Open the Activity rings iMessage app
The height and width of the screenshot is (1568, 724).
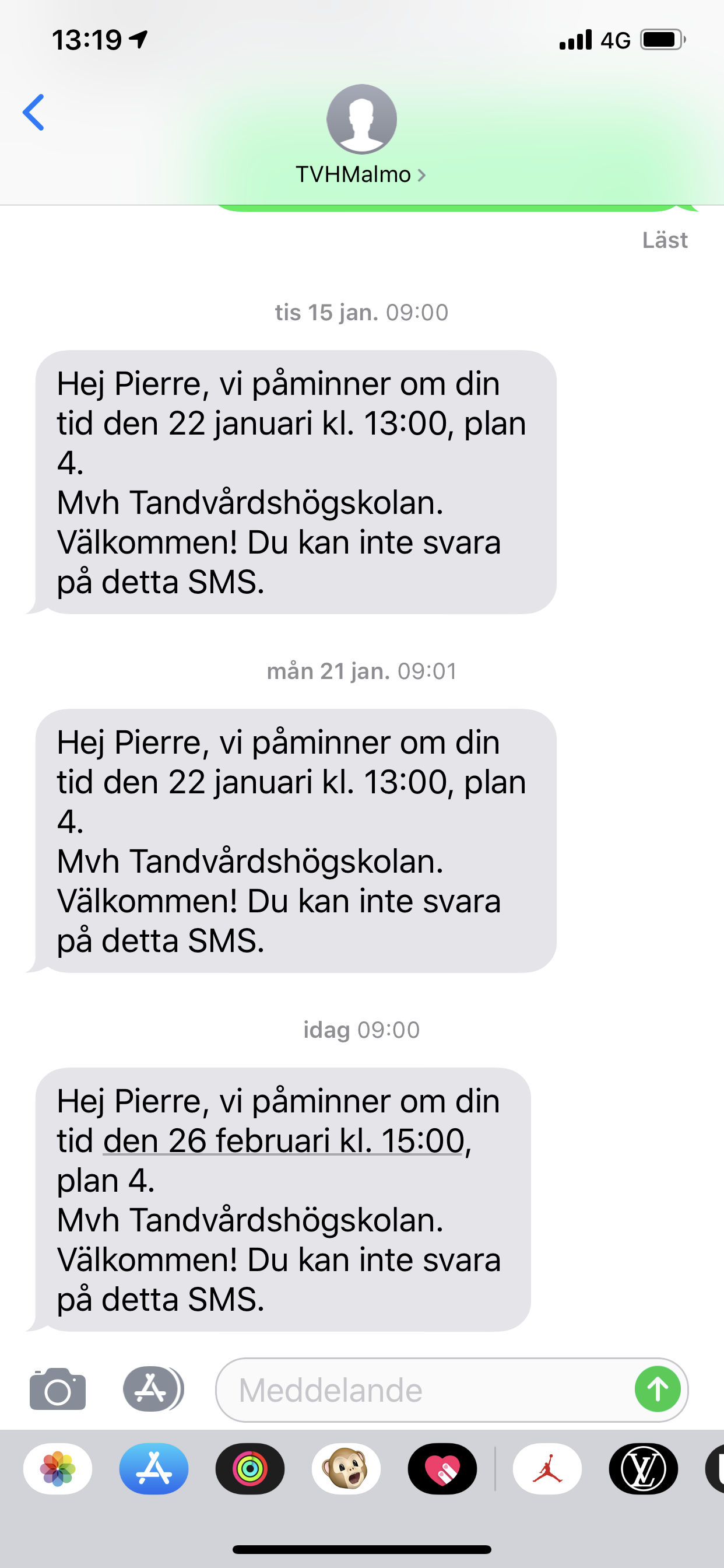(250, 1469)
